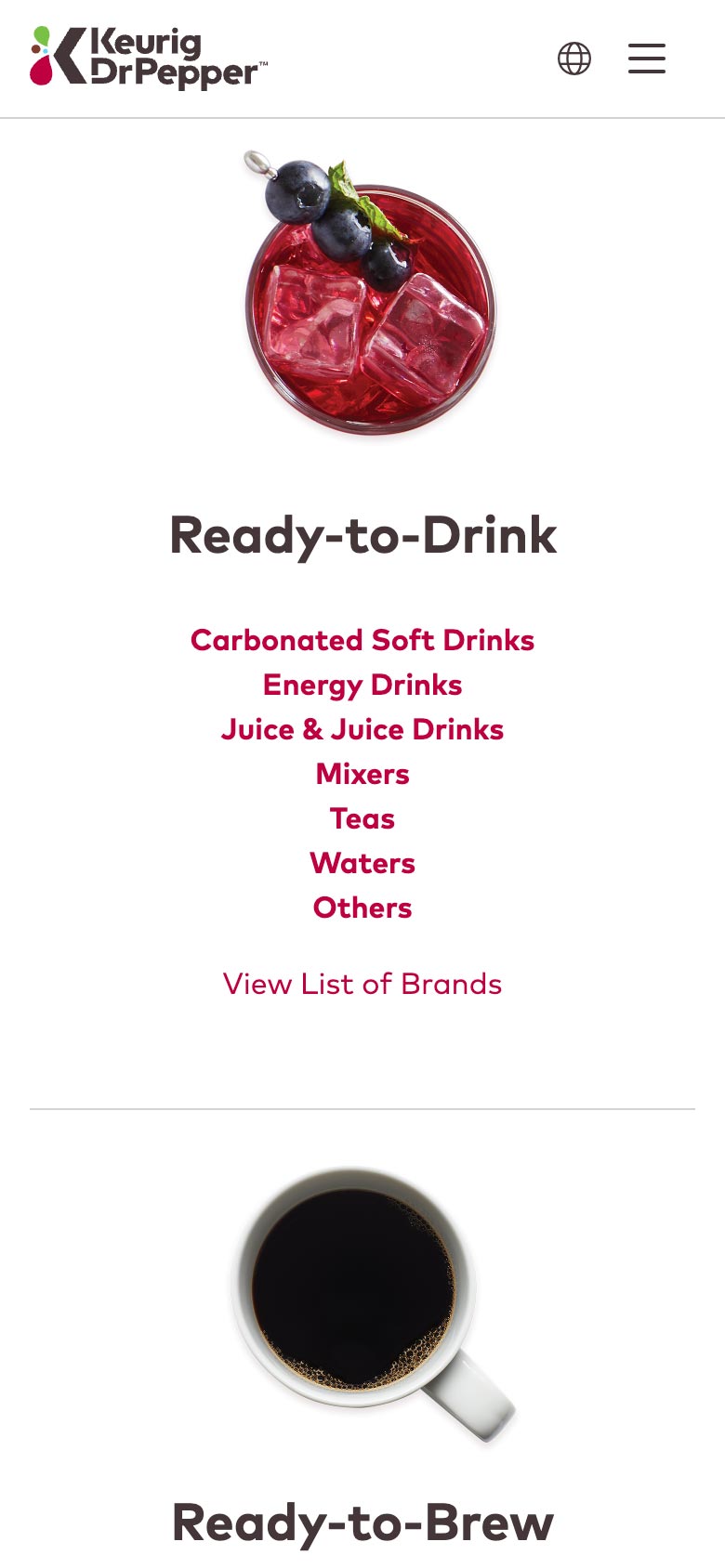Open the Waters category page
The image size is (725, 1568).
coord(362,864)
